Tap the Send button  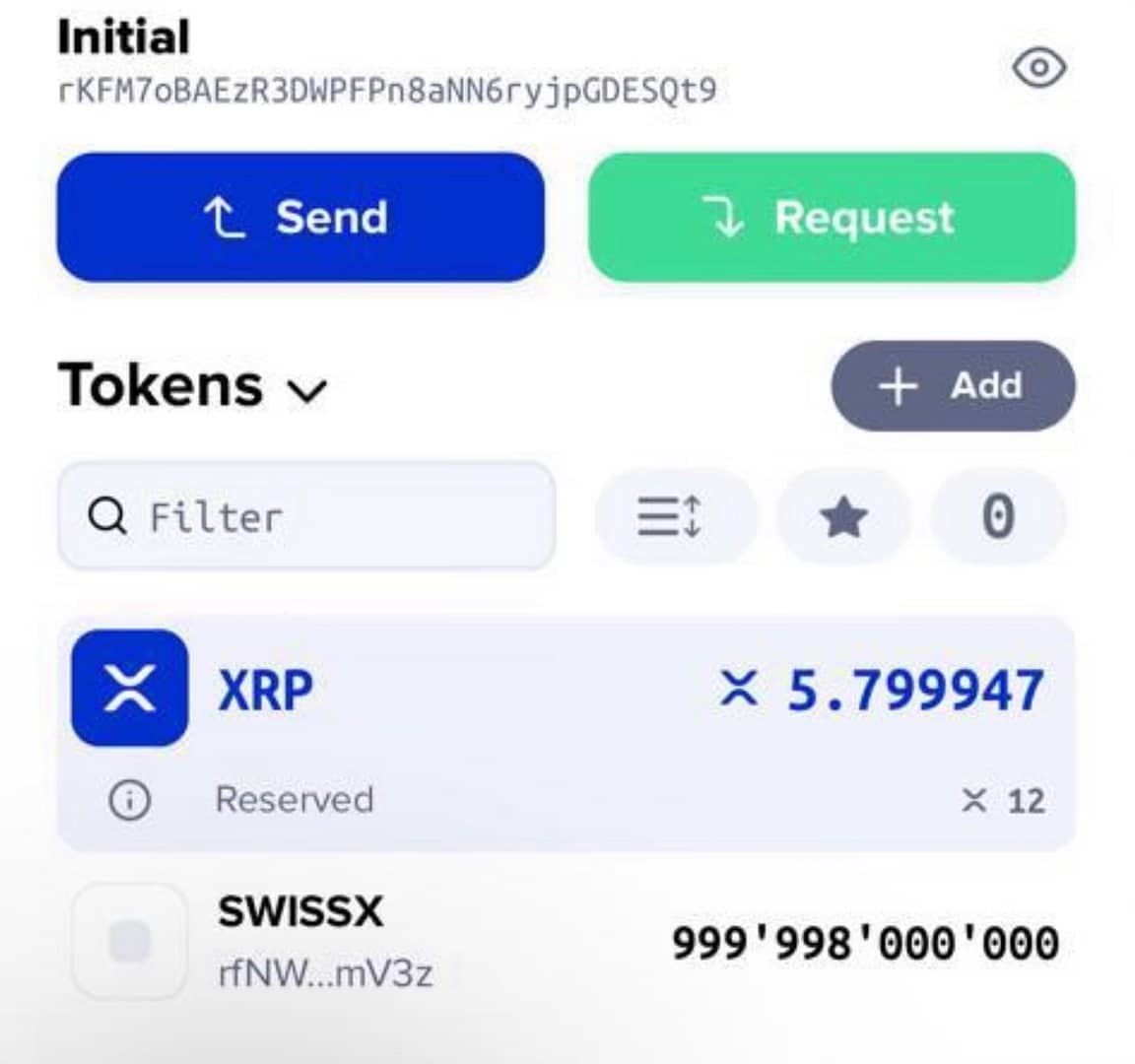click(x=300, y=218)
